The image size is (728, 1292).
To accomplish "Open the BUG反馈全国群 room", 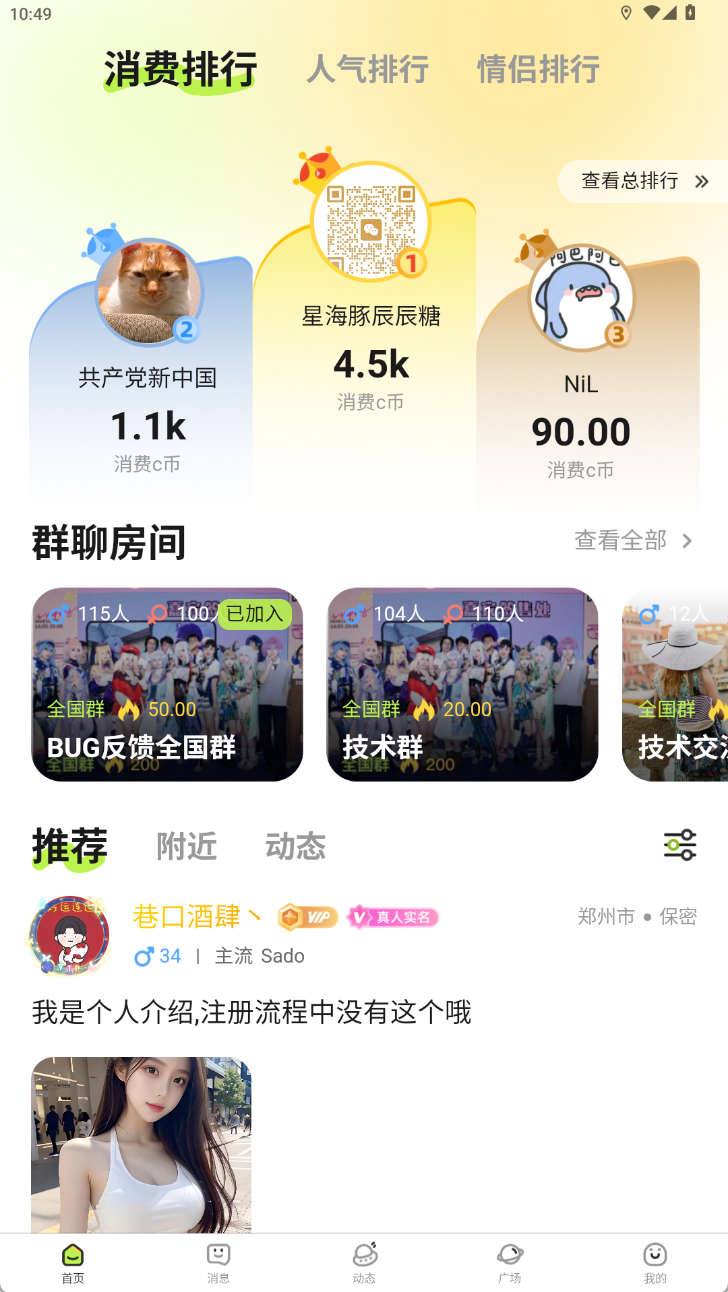I will pyautogui.click(x=167, y=685).
